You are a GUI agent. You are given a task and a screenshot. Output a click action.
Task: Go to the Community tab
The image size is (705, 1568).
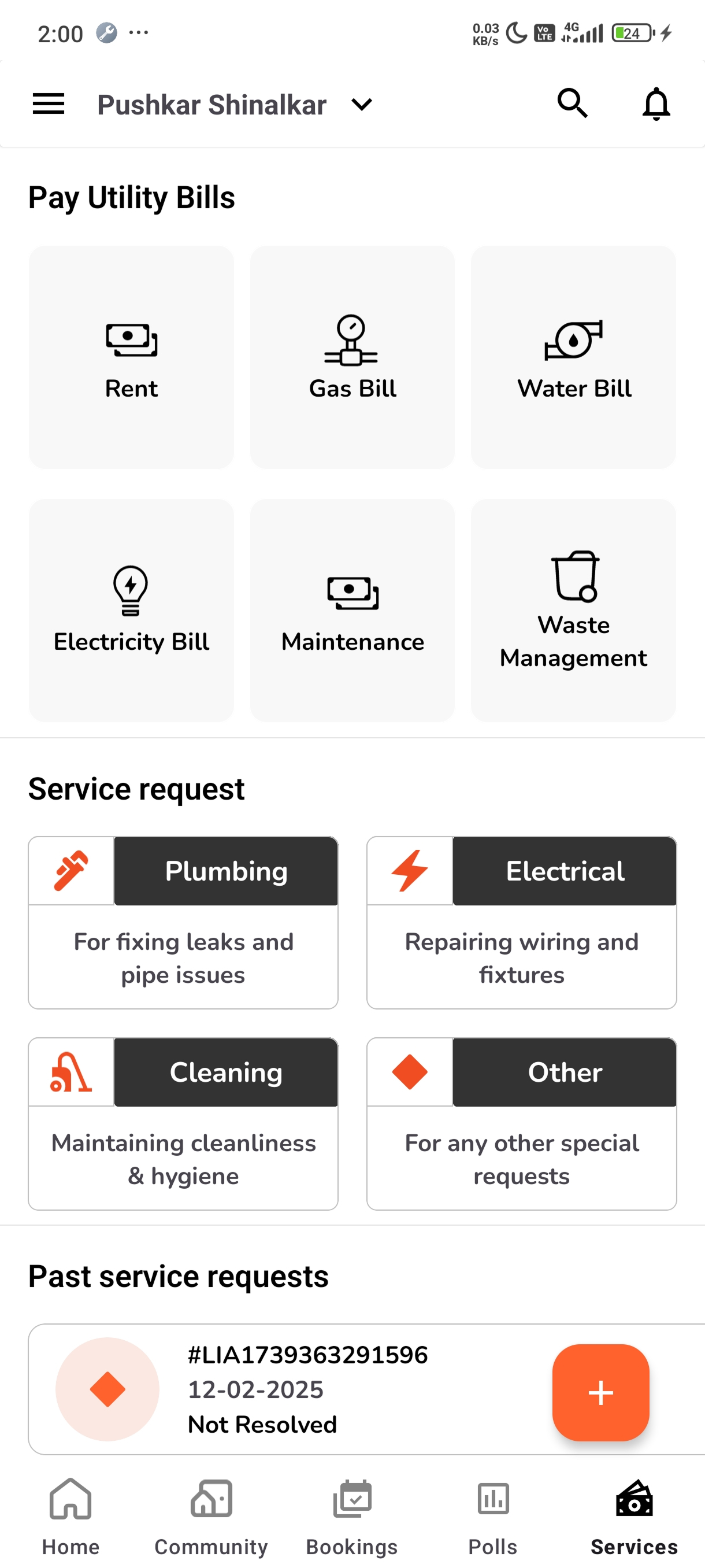tap(211, 1517)
